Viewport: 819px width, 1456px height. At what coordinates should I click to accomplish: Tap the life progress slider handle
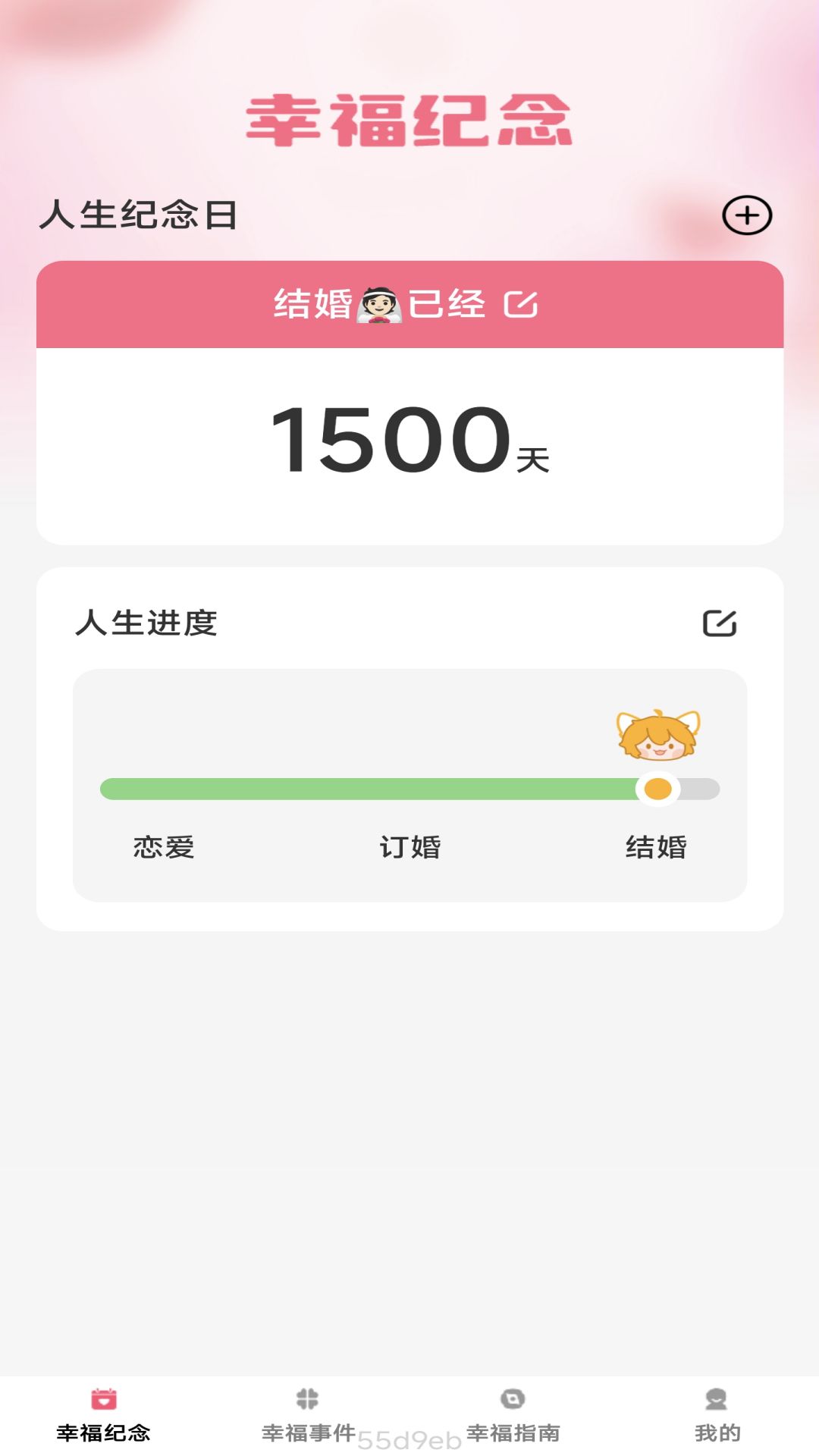tap(657, 789)
